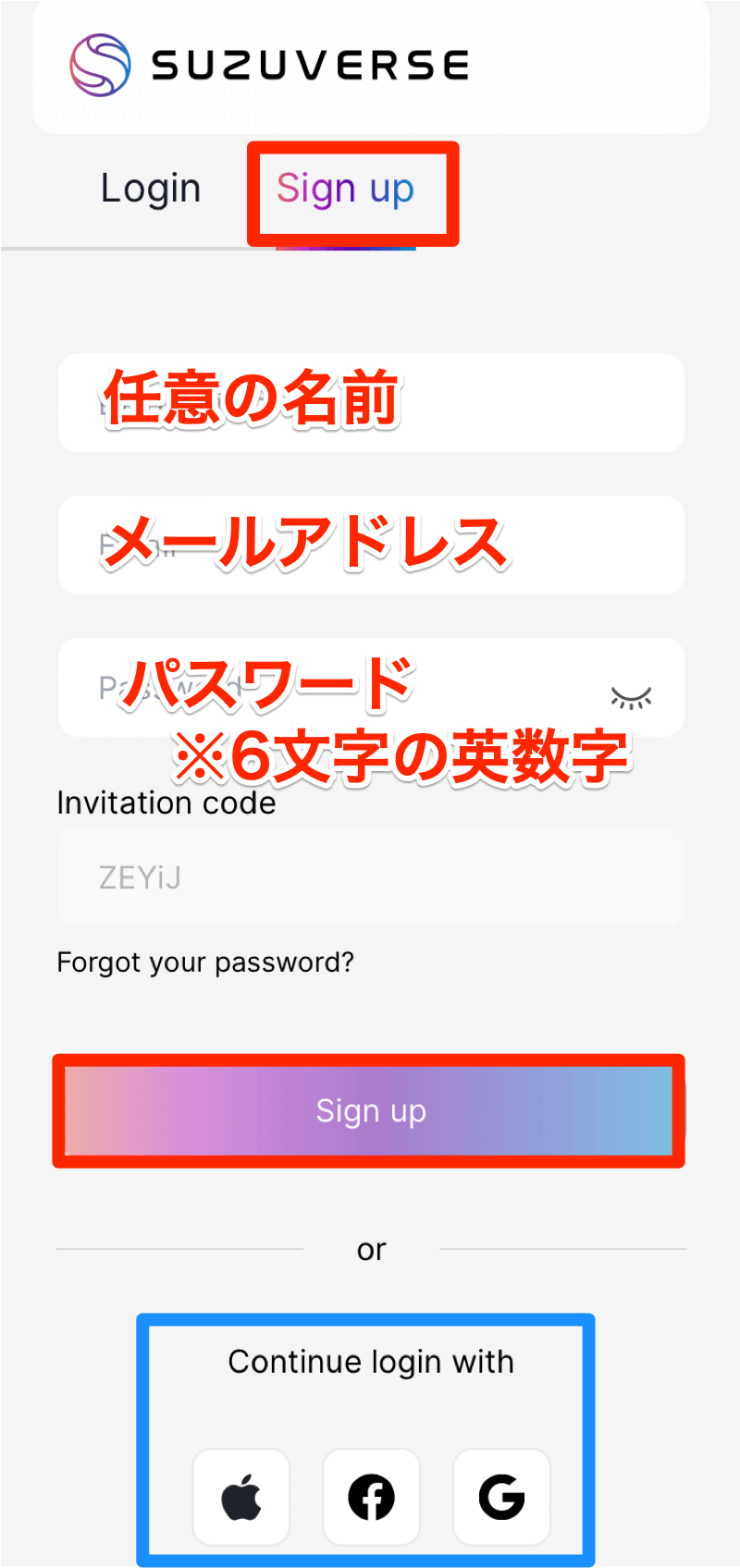The image size is (740, 1568).
Task: Open the "Forgot your password?" link
Action: [204, 962]
